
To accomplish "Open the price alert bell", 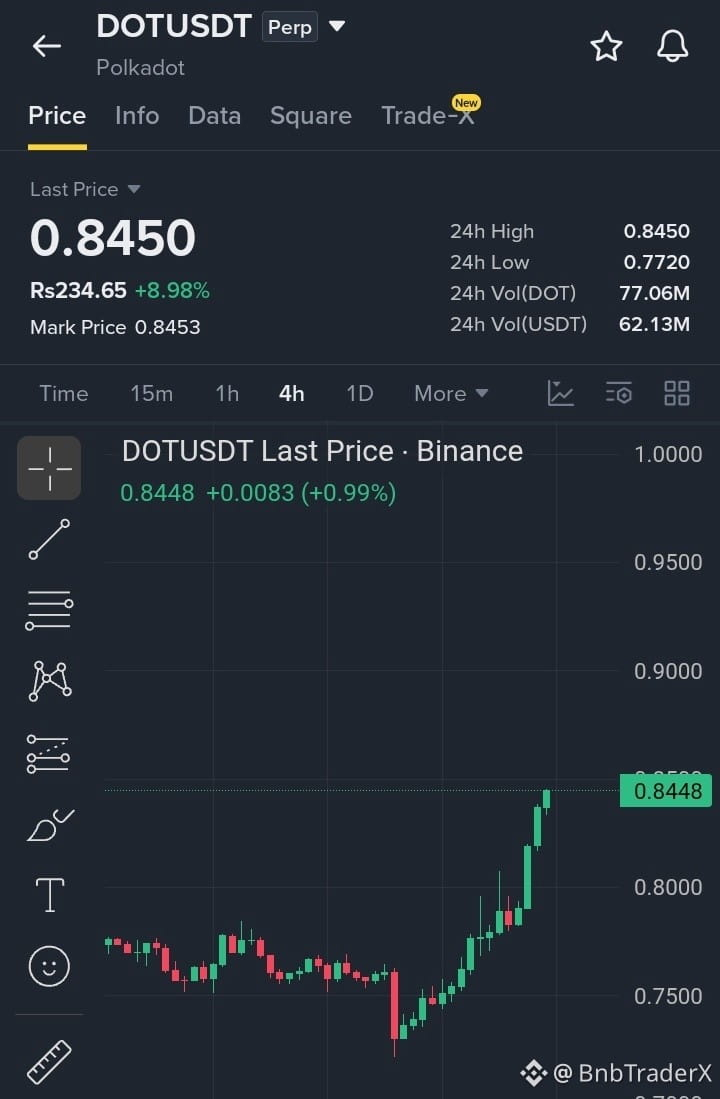I will click(x=672, y=46).
